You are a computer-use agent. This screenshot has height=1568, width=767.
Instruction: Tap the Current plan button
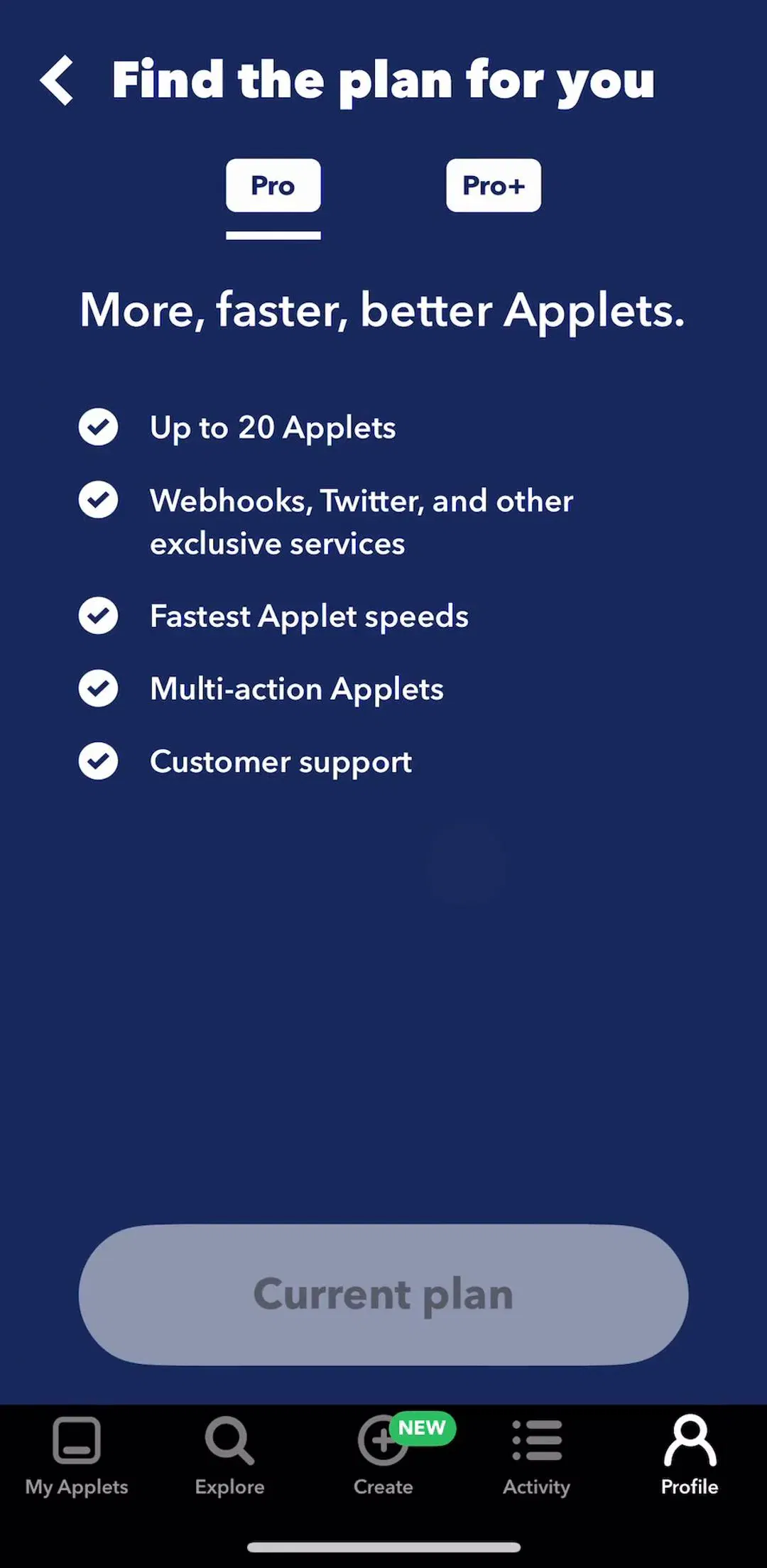[x=383, y=1294]
